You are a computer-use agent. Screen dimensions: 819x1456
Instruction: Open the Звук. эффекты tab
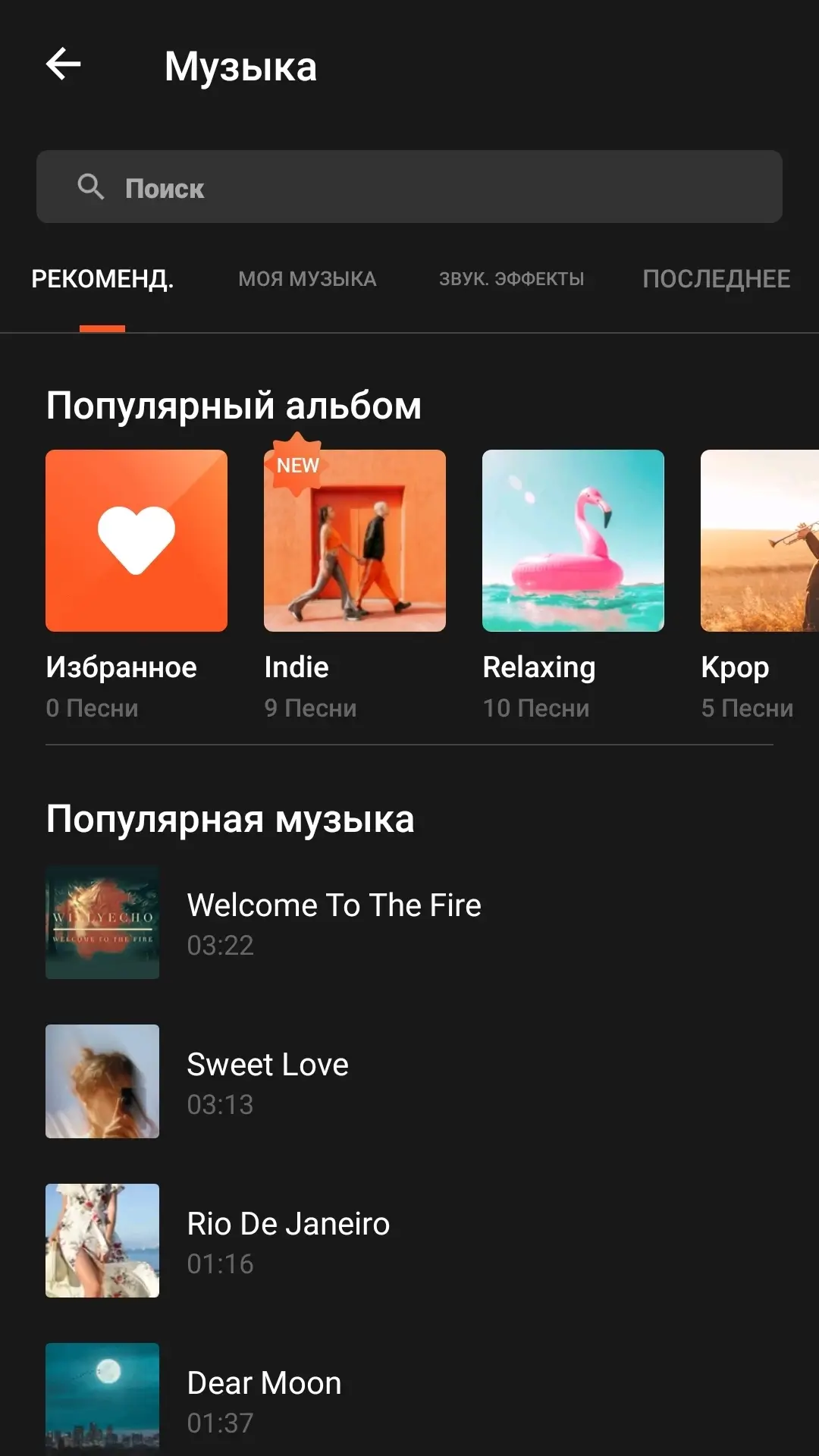[x=511, y=279]
